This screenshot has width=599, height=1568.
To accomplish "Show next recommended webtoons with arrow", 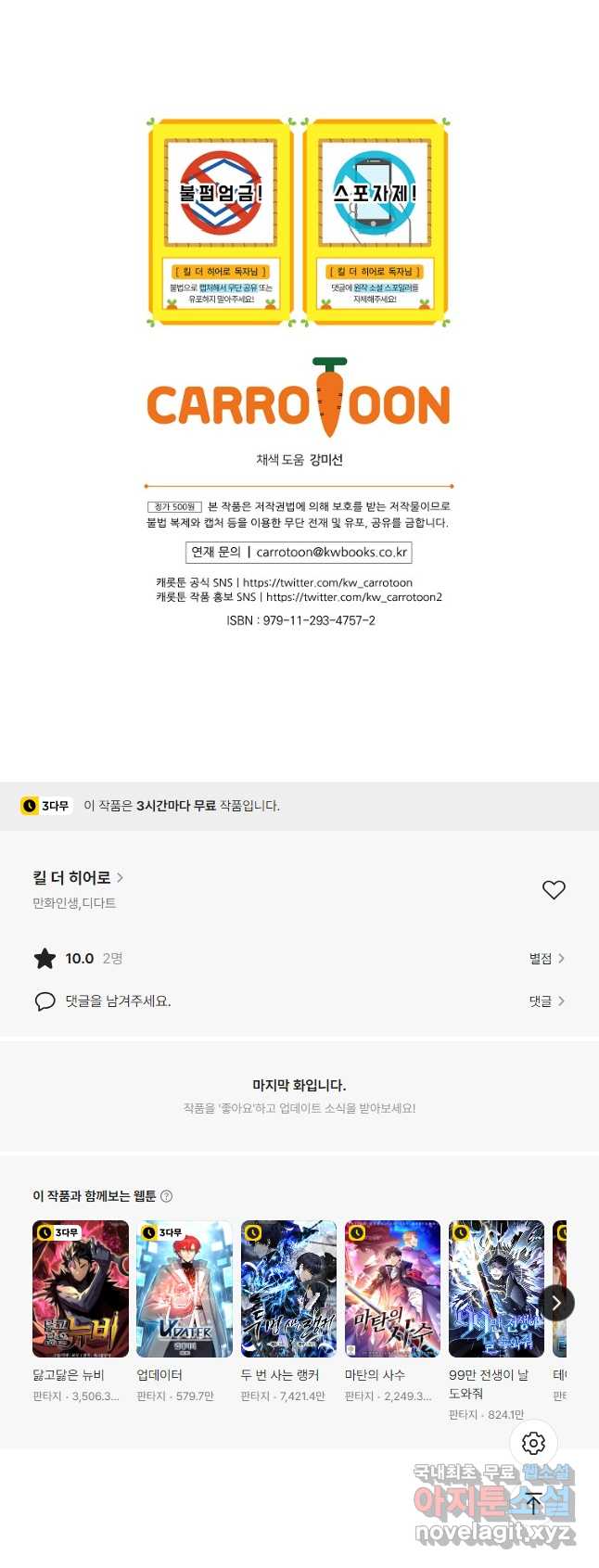I will pos(556,1303).
